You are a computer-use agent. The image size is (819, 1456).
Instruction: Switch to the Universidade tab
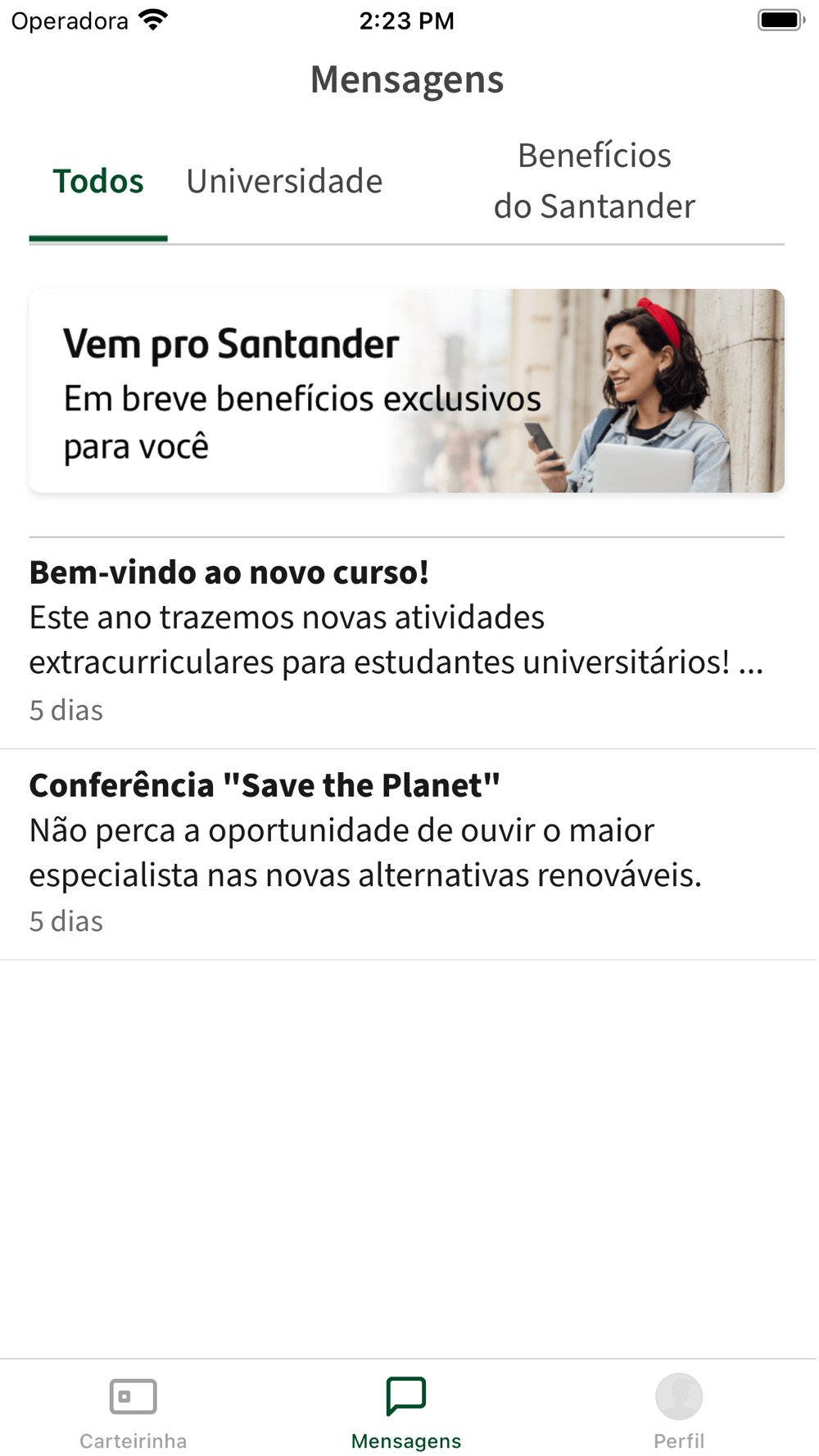(284, 181)
